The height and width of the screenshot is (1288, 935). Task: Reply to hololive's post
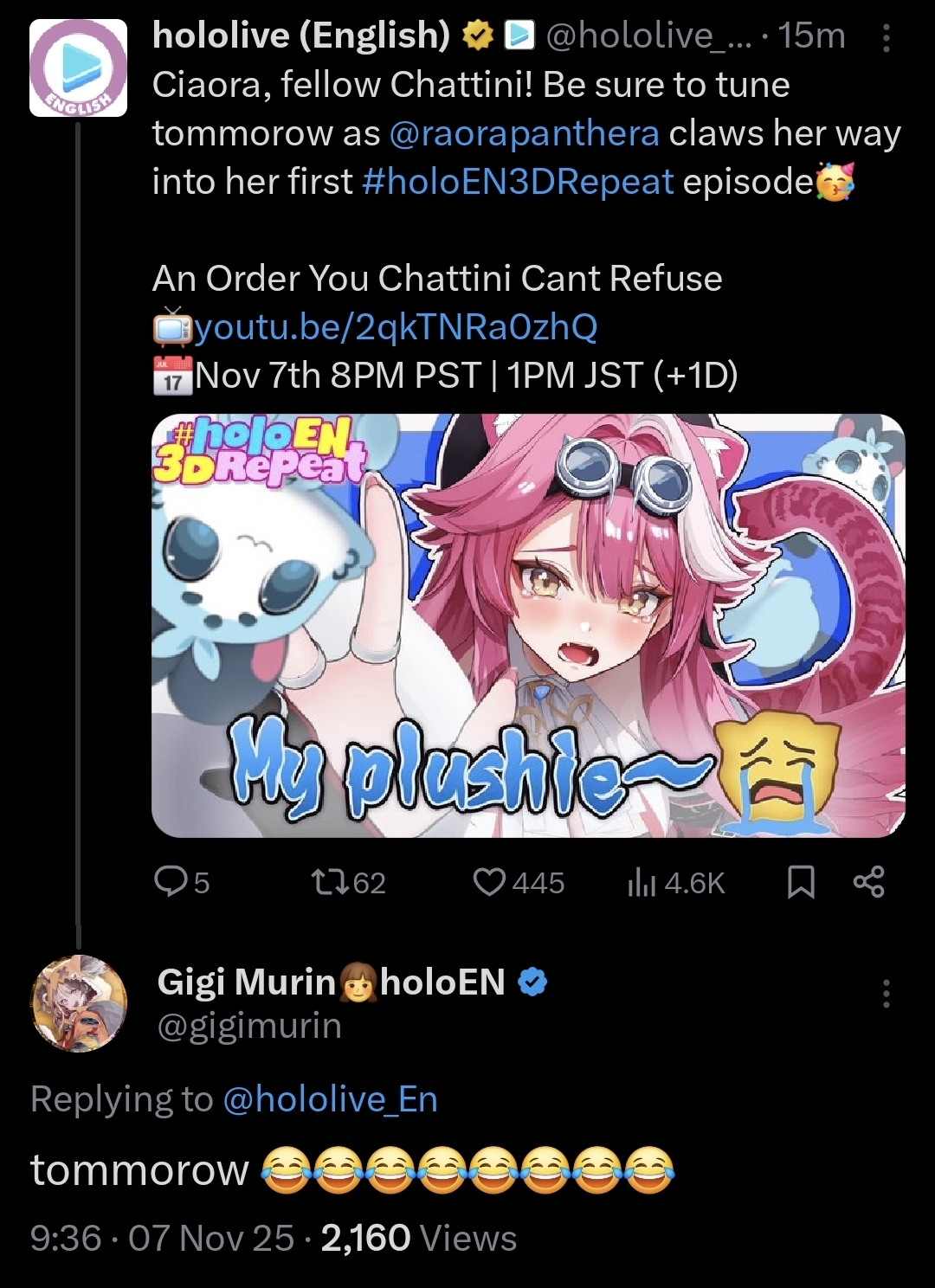click(x=182, y=882)
